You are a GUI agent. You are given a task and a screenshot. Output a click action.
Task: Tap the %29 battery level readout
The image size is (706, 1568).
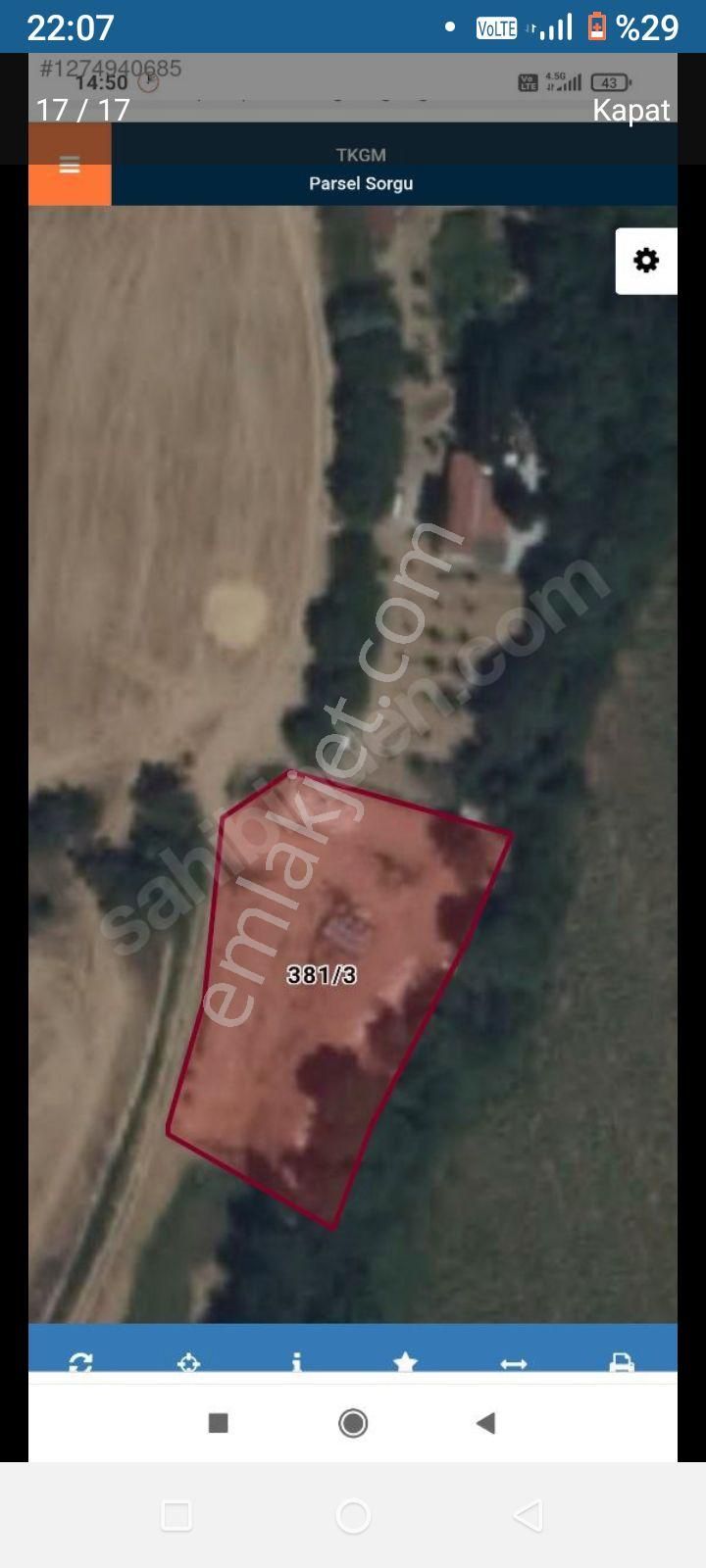click(x=649, y=25)
